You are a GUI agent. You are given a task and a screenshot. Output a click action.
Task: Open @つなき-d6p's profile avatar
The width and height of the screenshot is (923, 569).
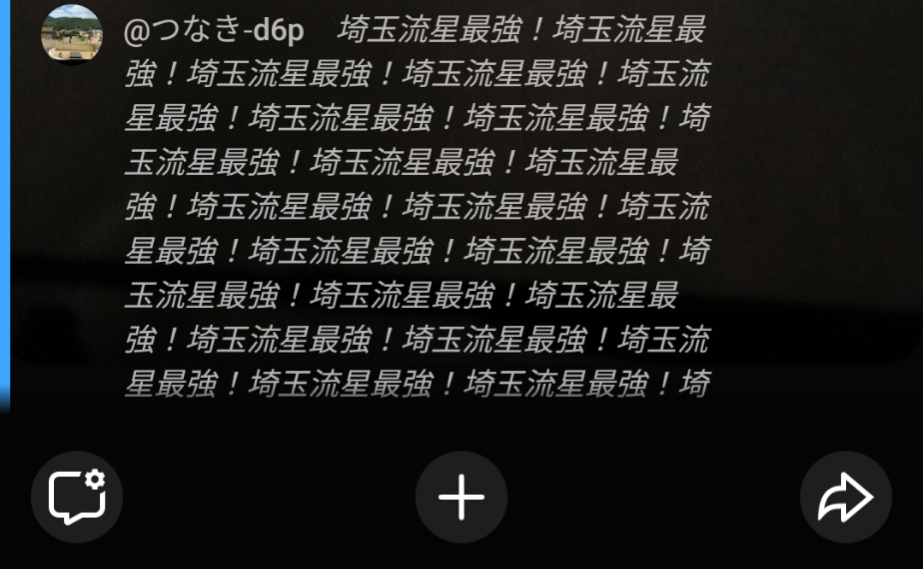[x=71, y=33]
